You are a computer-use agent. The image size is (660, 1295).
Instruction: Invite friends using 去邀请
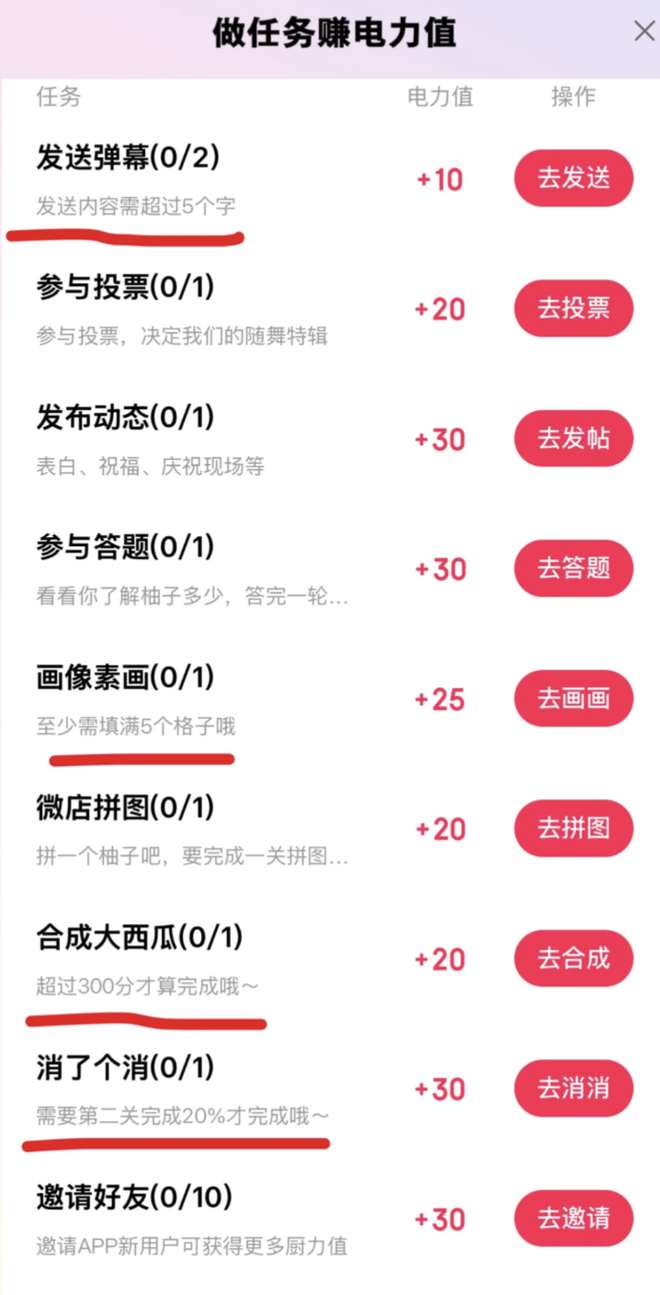tap(573, 1219)
